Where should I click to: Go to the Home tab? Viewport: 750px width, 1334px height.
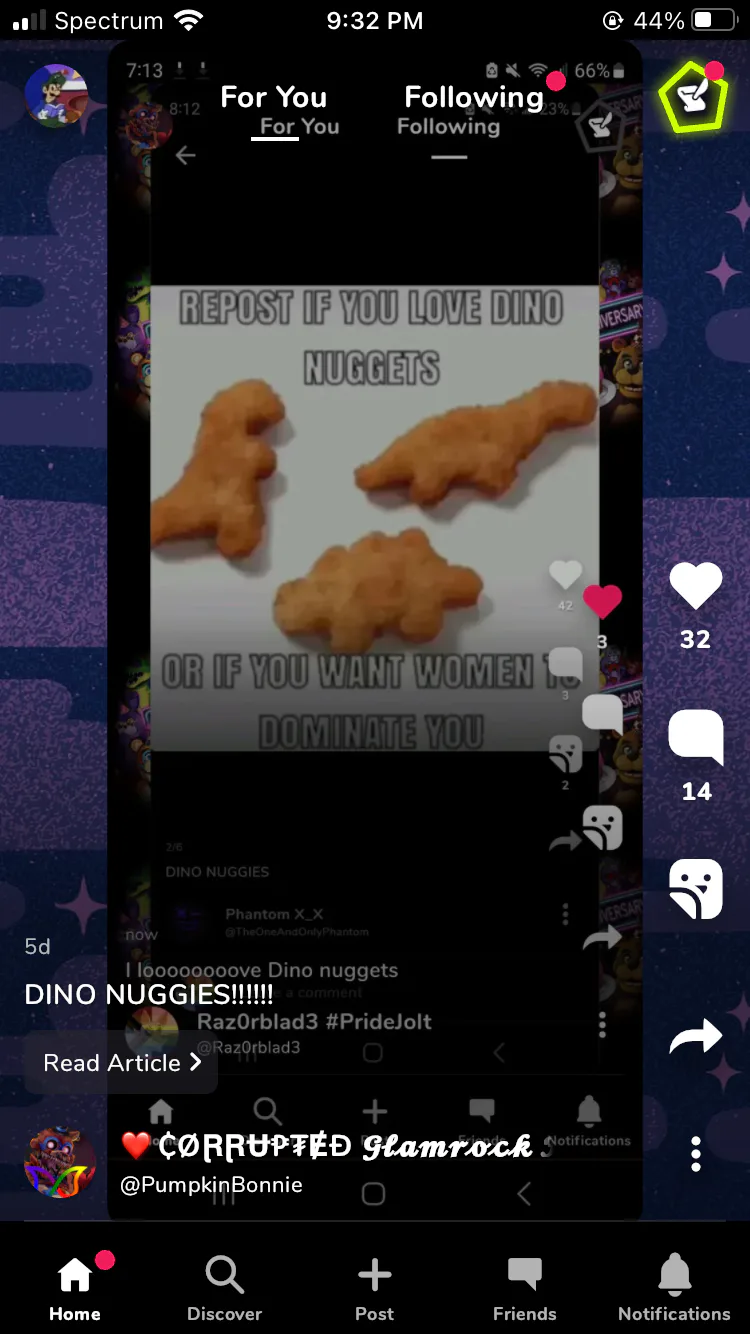(75, 1288)
